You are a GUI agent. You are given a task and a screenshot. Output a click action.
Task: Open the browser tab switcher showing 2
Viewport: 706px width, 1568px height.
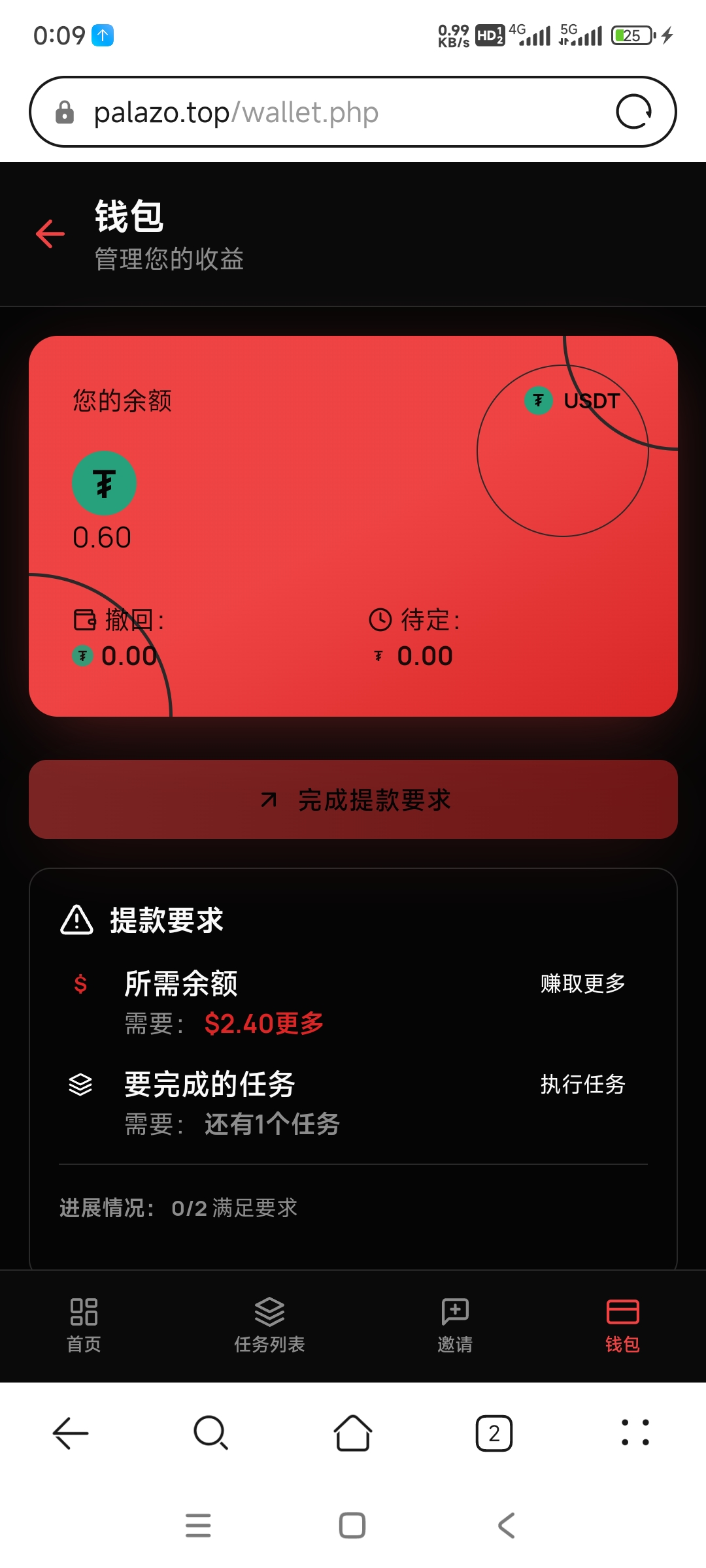(494, 1433)
